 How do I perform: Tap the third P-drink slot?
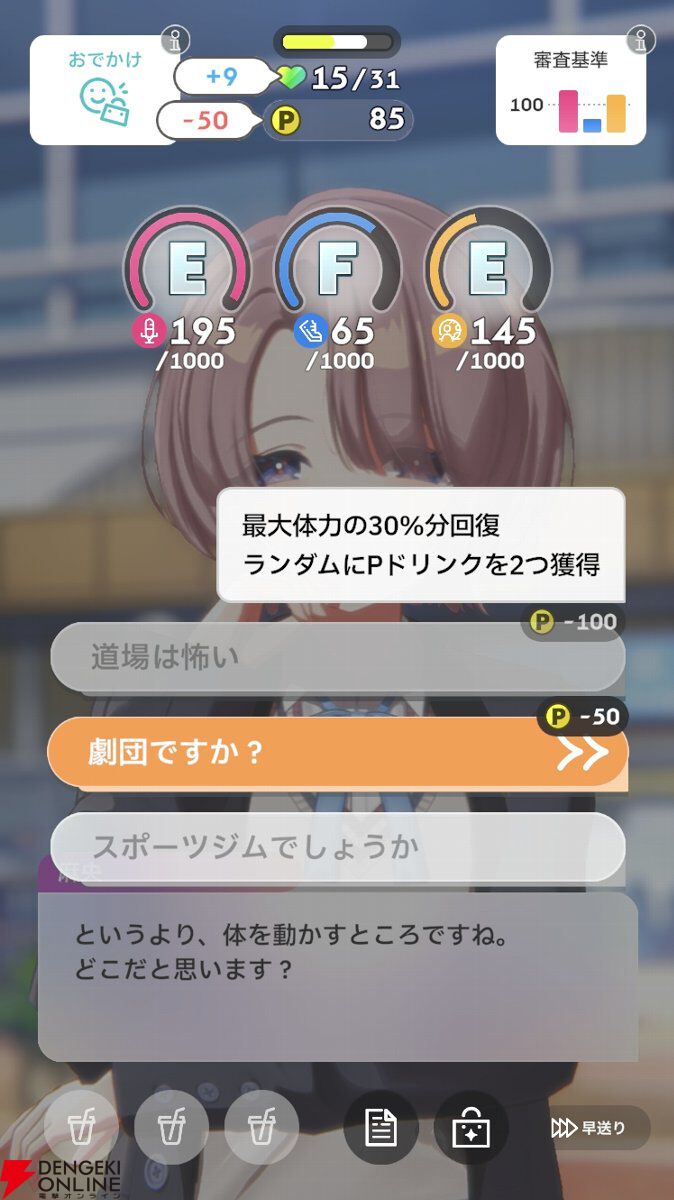(x=261, y=1128)
